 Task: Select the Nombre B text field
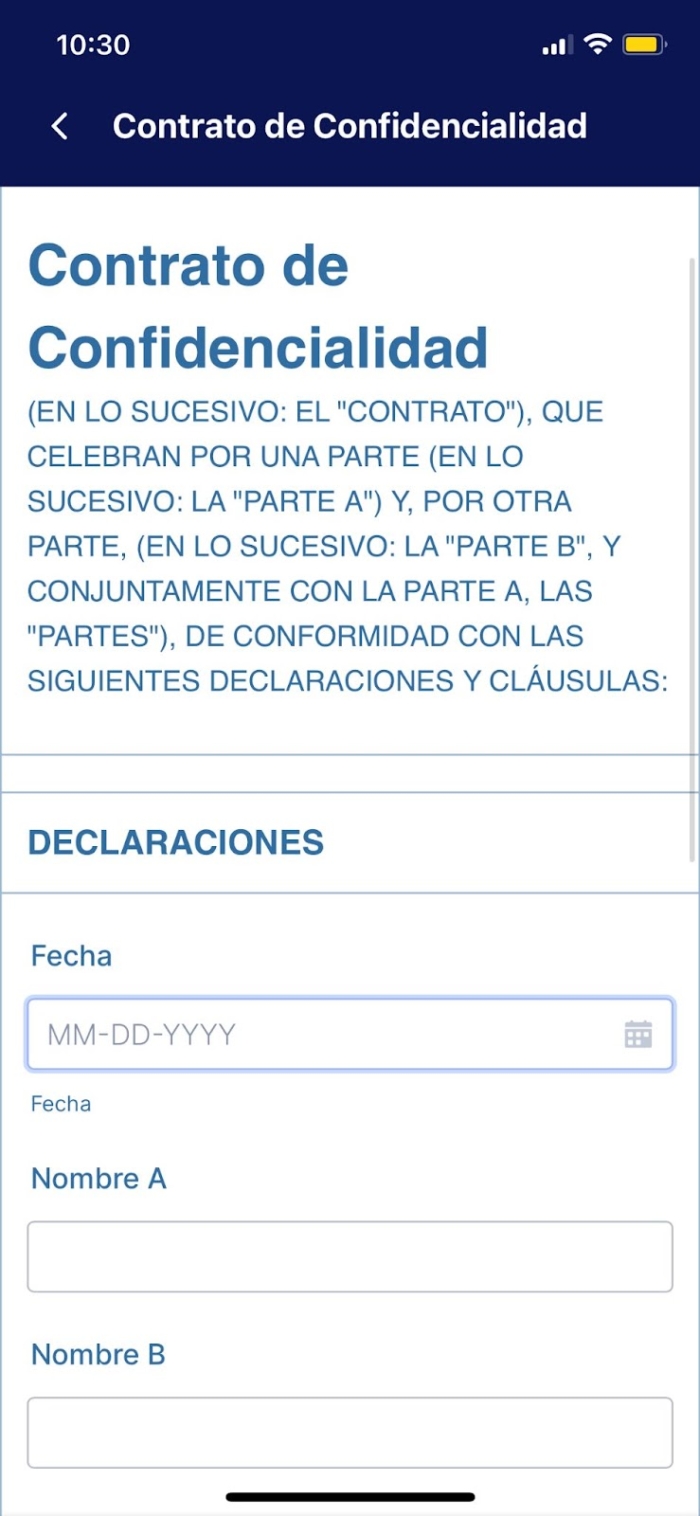pyautogui.click(x=349, y=1432)
